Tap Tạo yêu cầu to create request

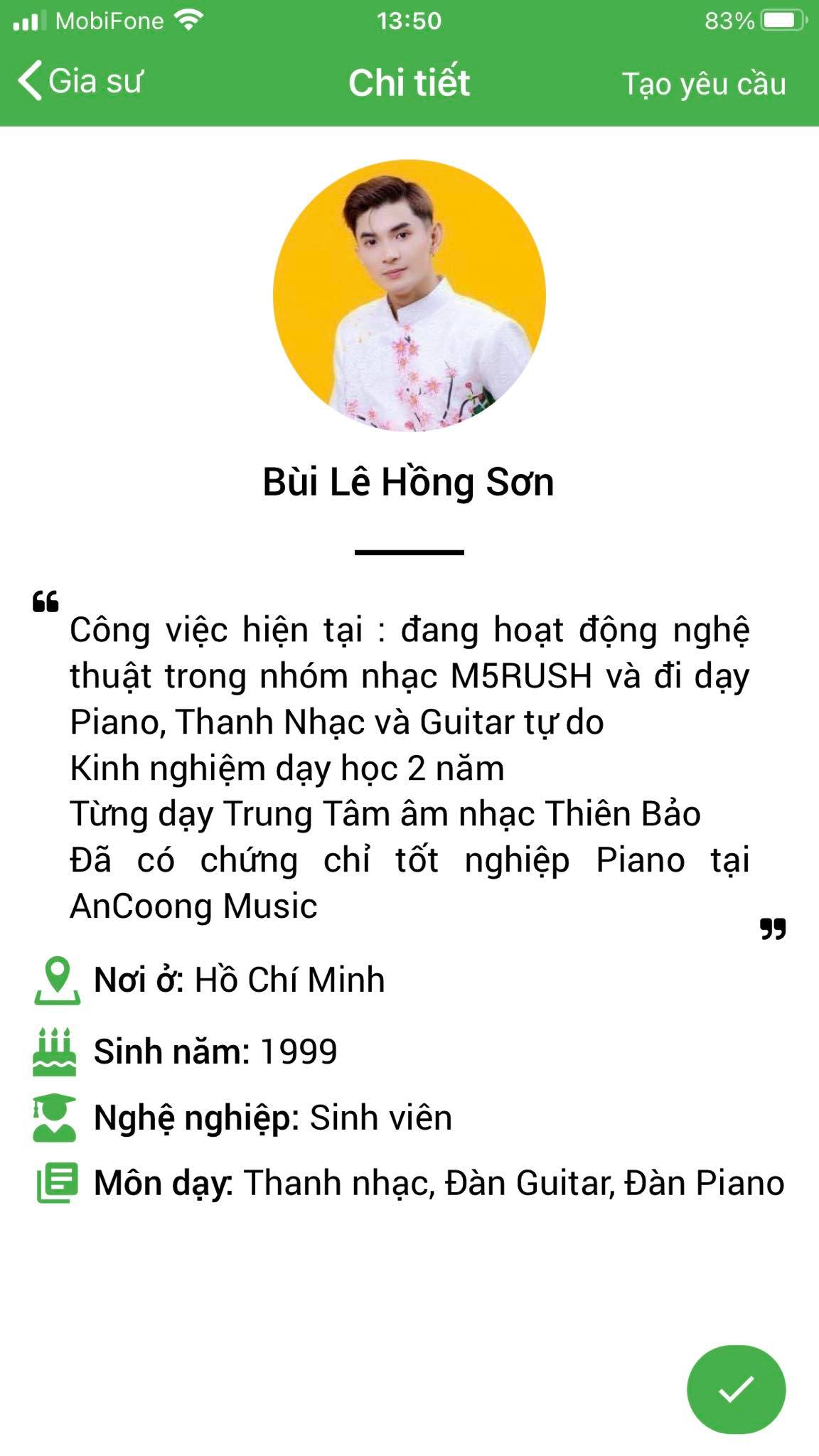point(703,84)
